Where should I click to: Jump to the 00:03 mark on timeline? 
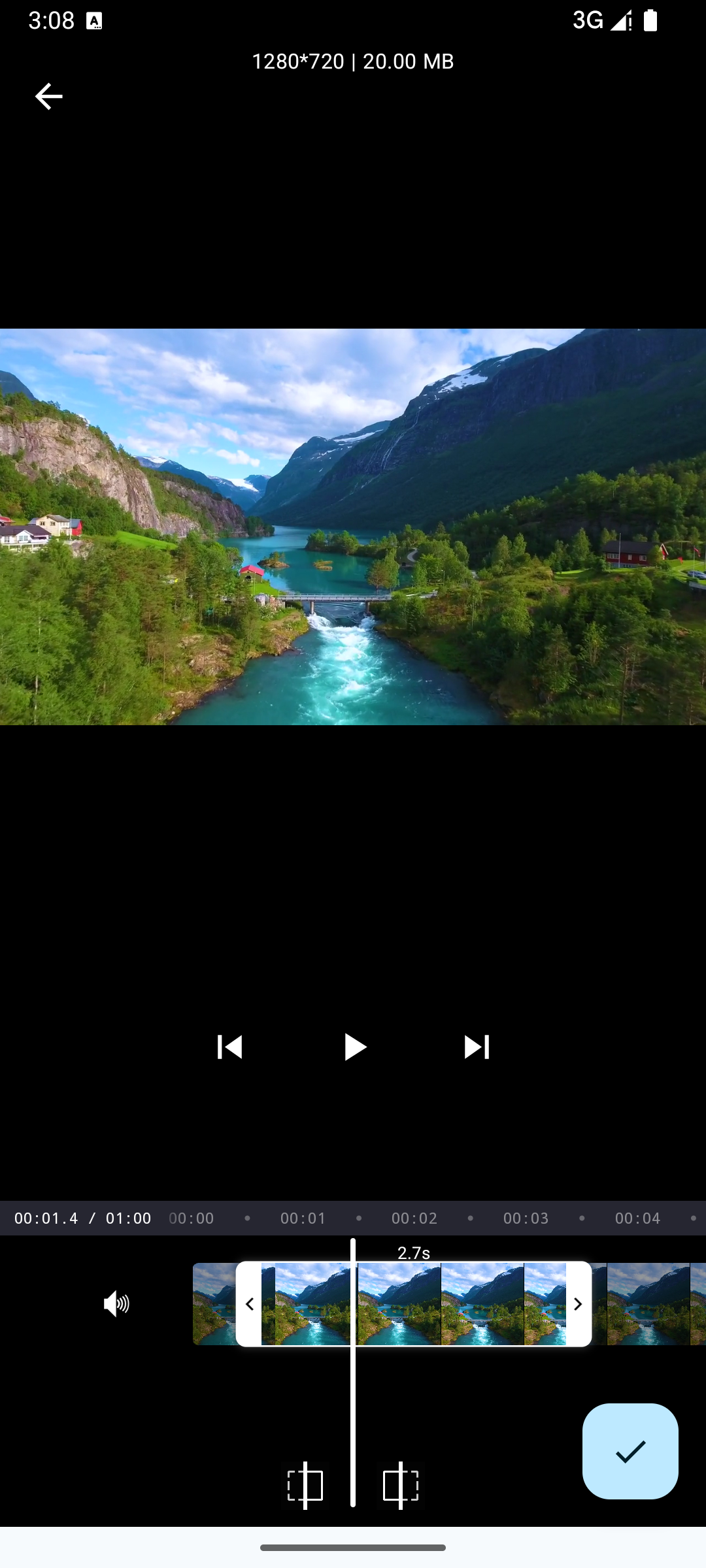[x=526, y=1218]
